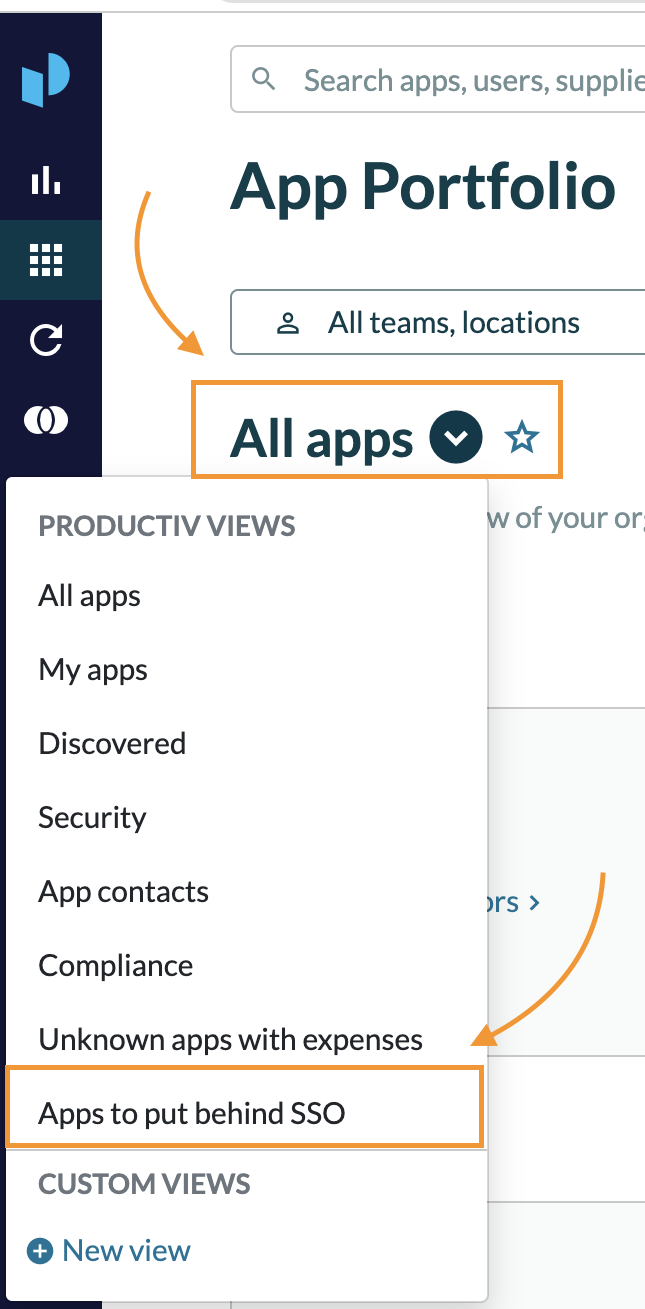
Task: Open the Compliance view
Action: point(116,966)
